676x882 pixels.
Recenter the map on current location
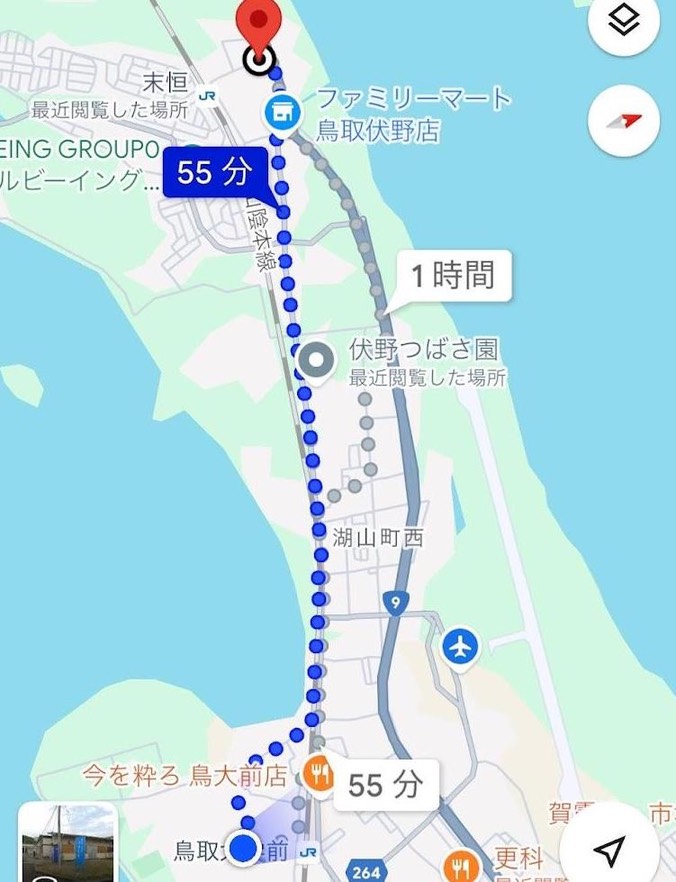coord(610,848)
